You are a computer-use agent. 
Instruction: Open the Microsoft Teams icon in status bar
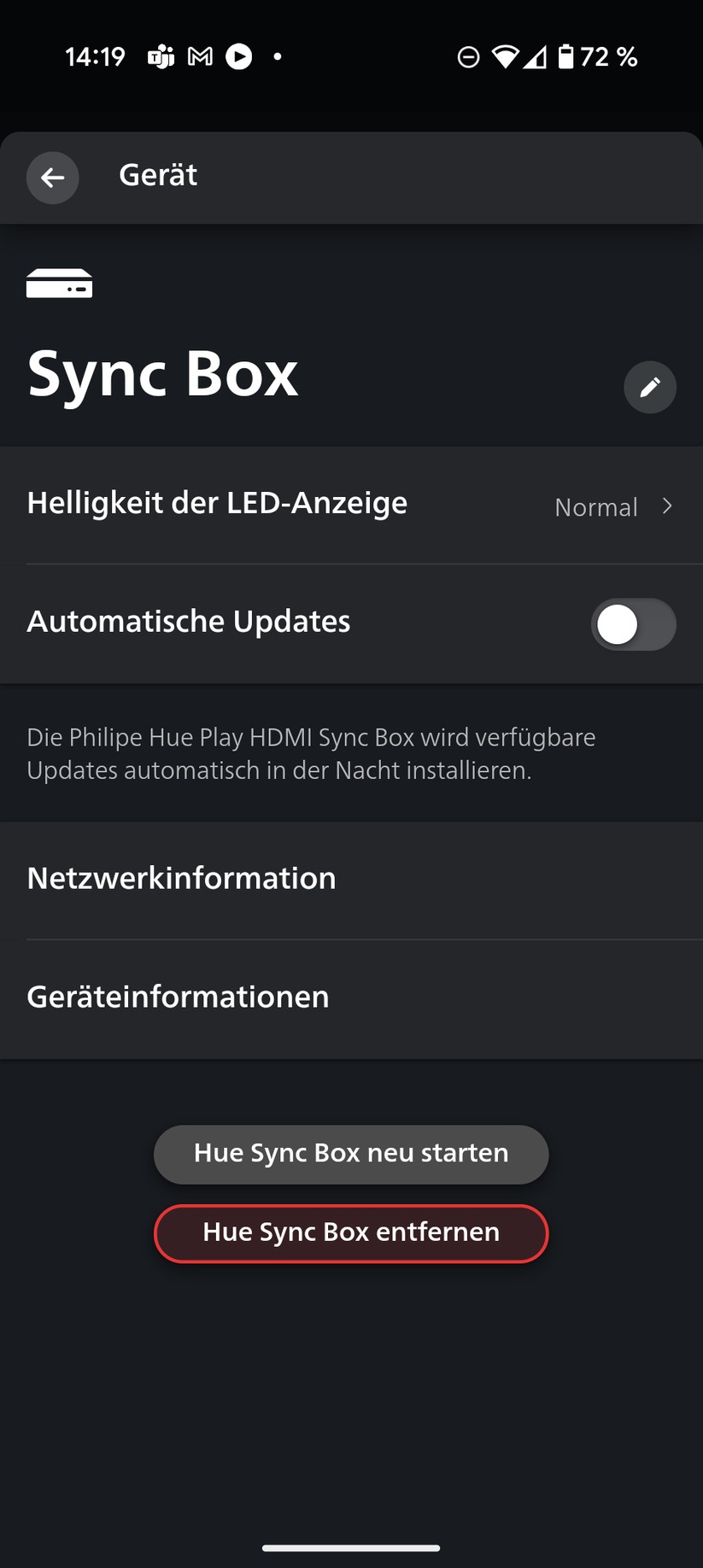pos(161,56)
